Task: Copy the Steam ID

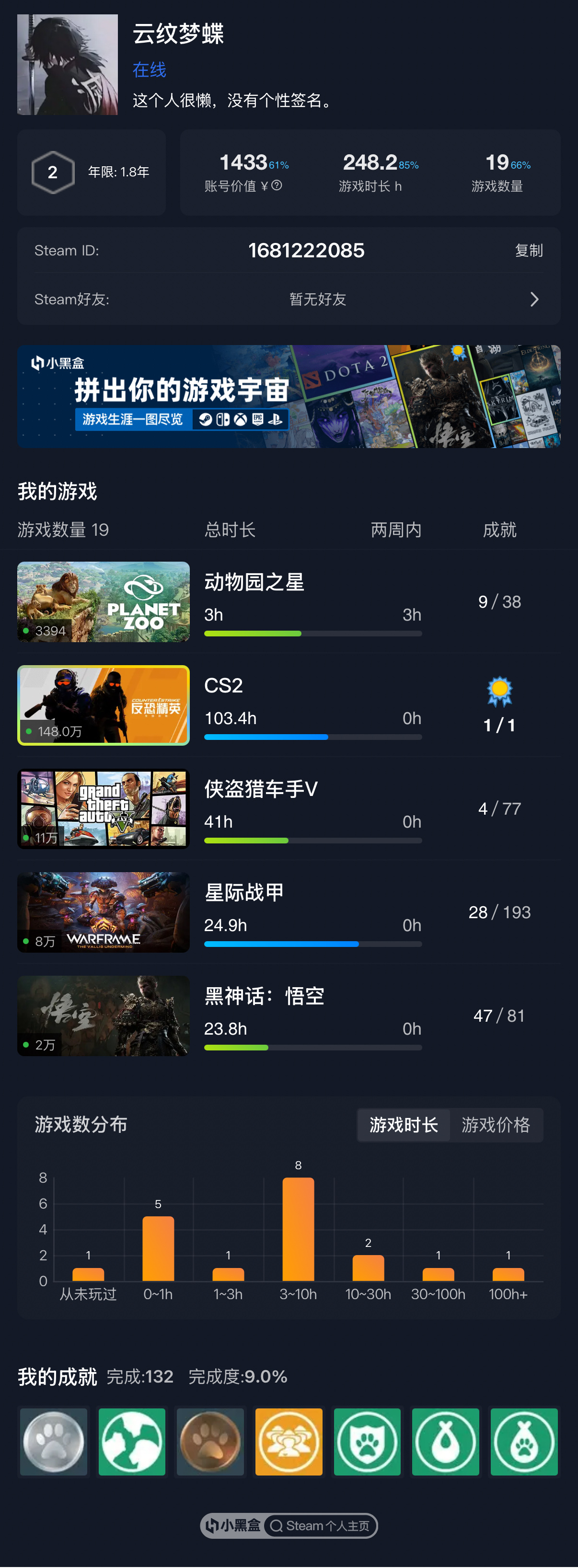Action: pyautogui.click(x=528, y=250)
